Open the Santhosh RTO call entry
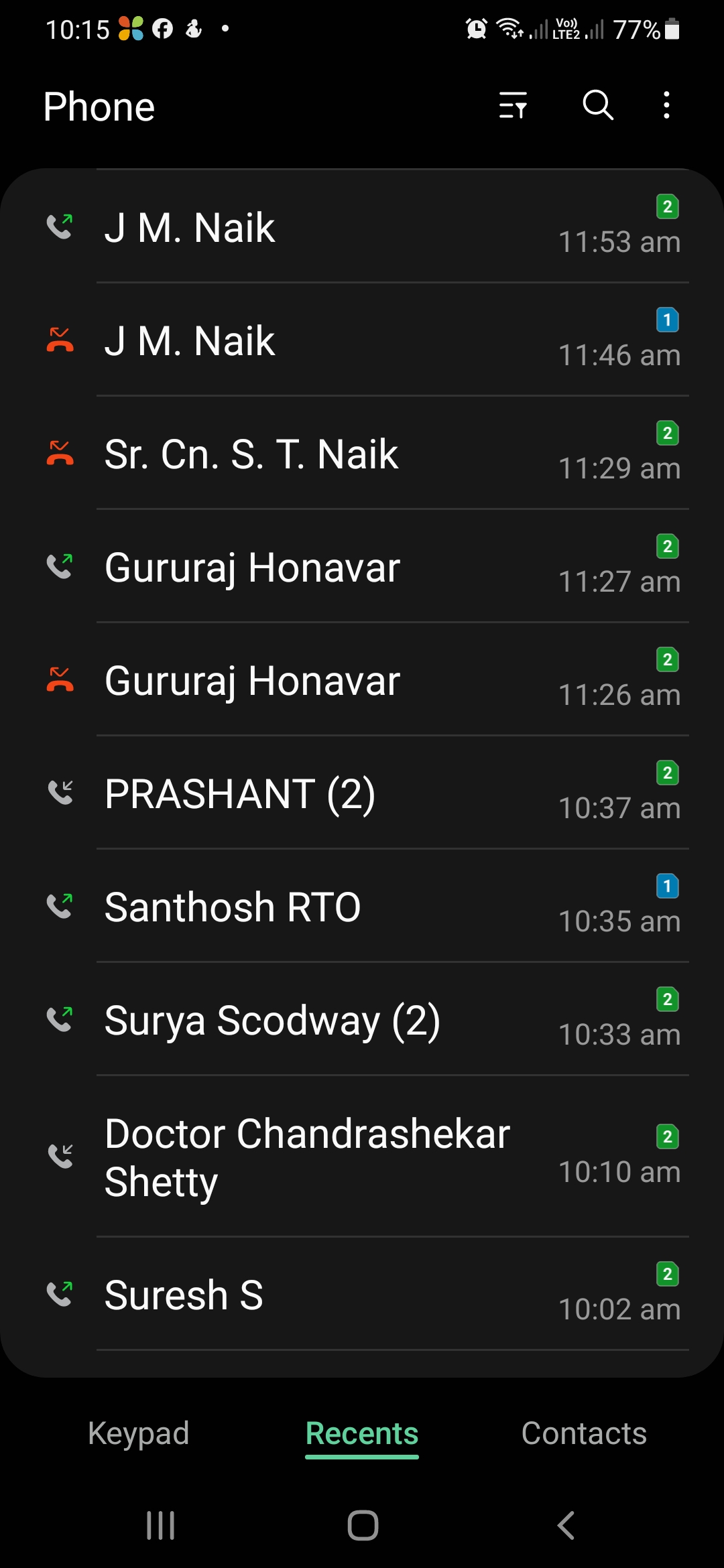Viewport: 724px width, 1568px height. (x=362, y=906)
